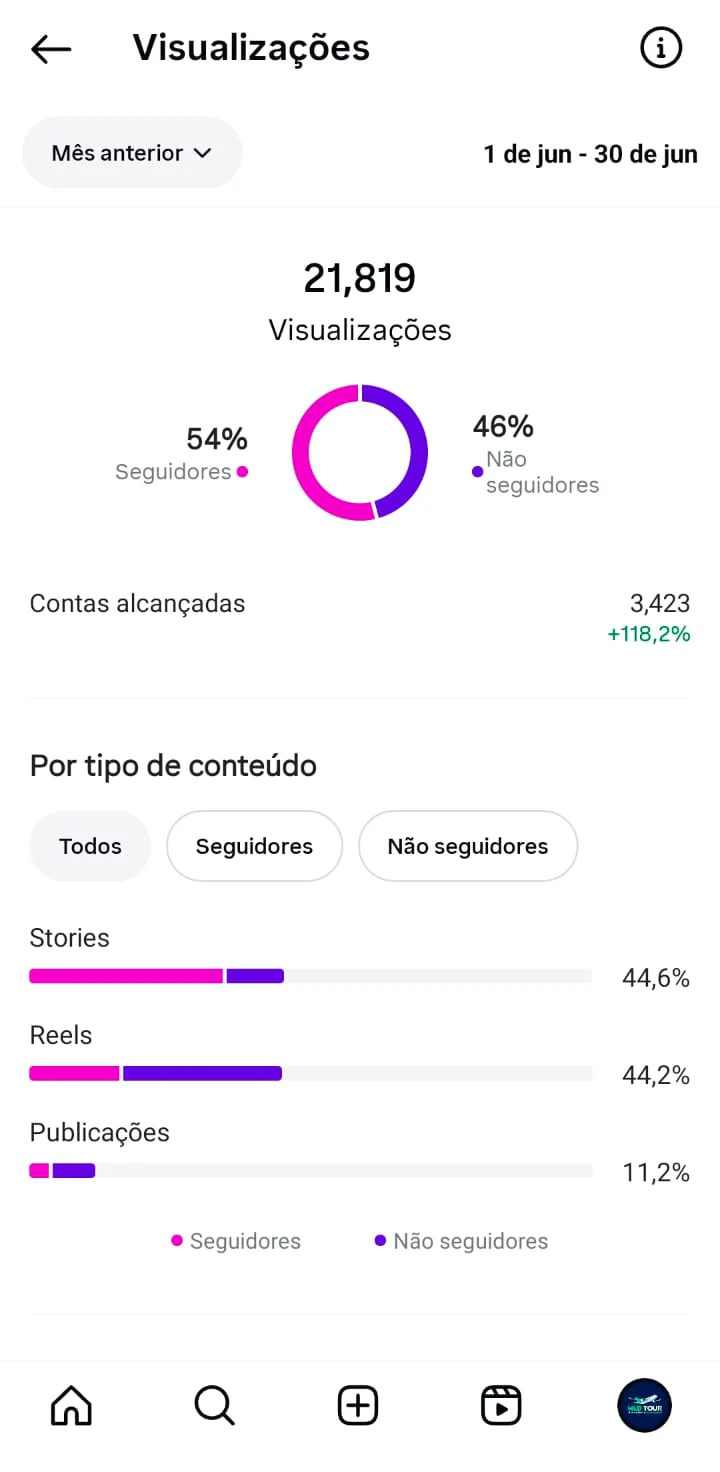Open the Reels tab
This screenshot has height=1472, width=720.
click(501, 1406)
